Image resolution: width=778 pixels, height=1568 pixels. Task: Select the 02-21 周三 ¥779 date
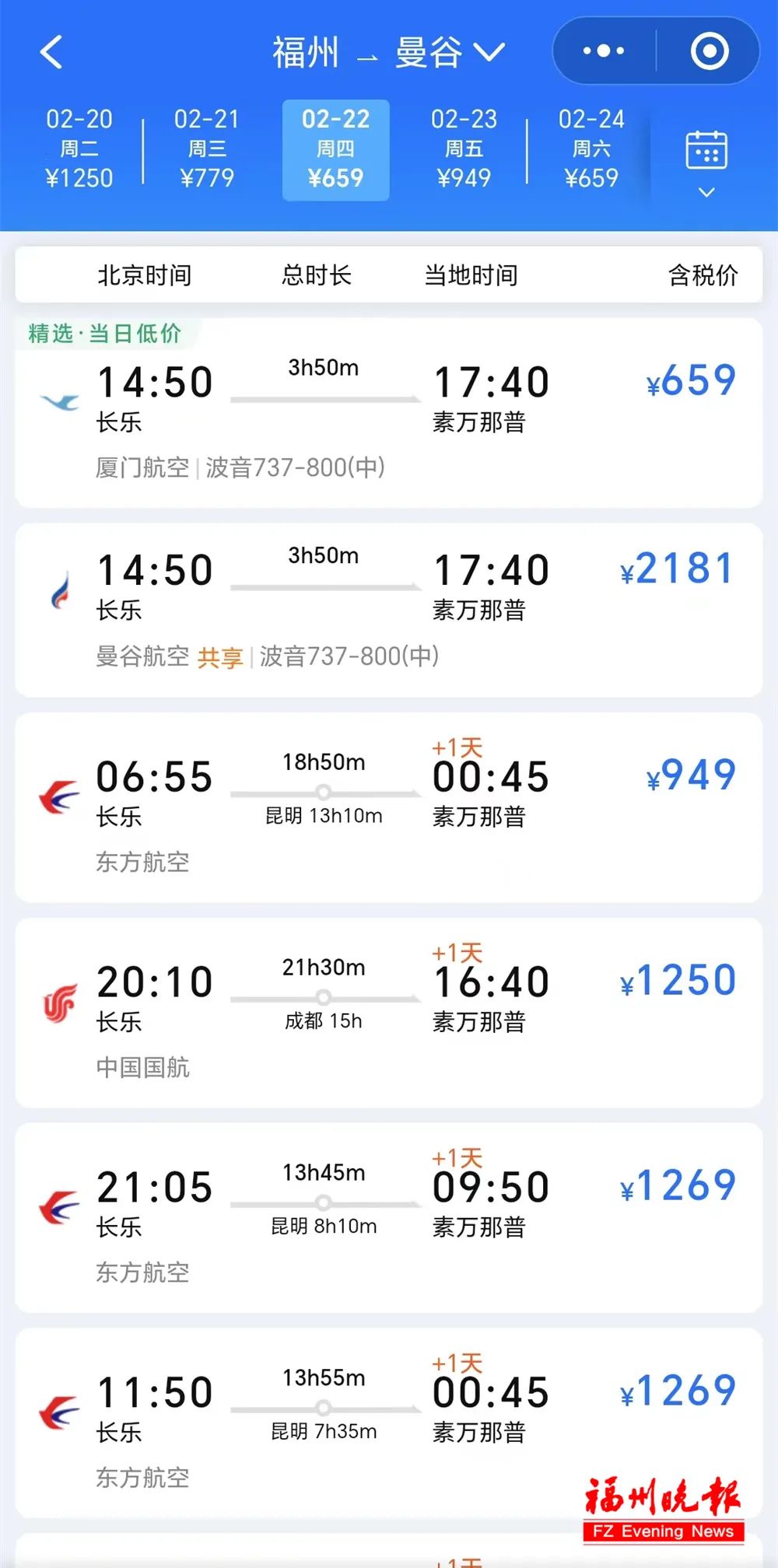207,149
